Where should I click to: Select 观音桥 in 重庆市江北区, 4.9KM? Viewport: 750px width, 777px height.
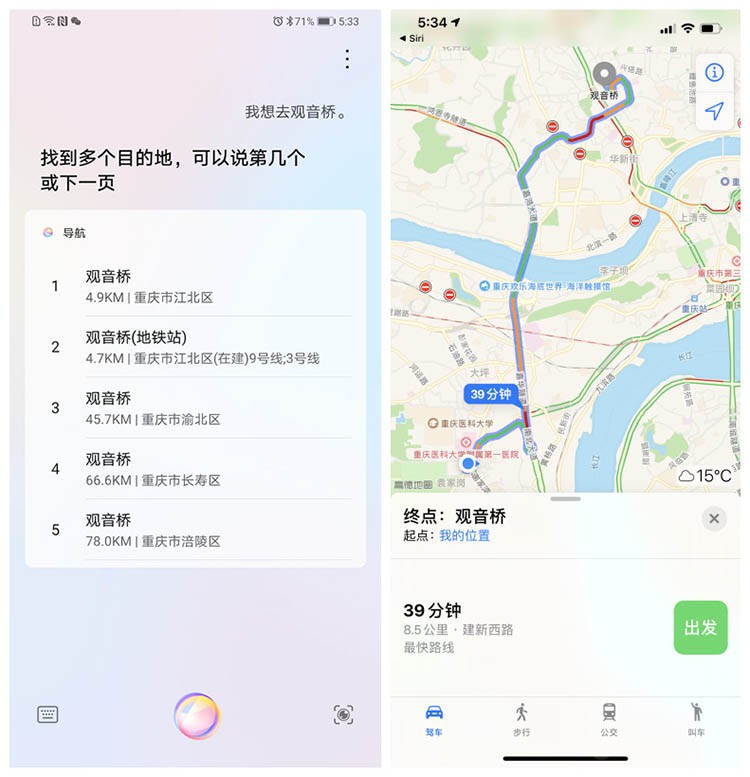pyautogui.click(x=200, y=286)
